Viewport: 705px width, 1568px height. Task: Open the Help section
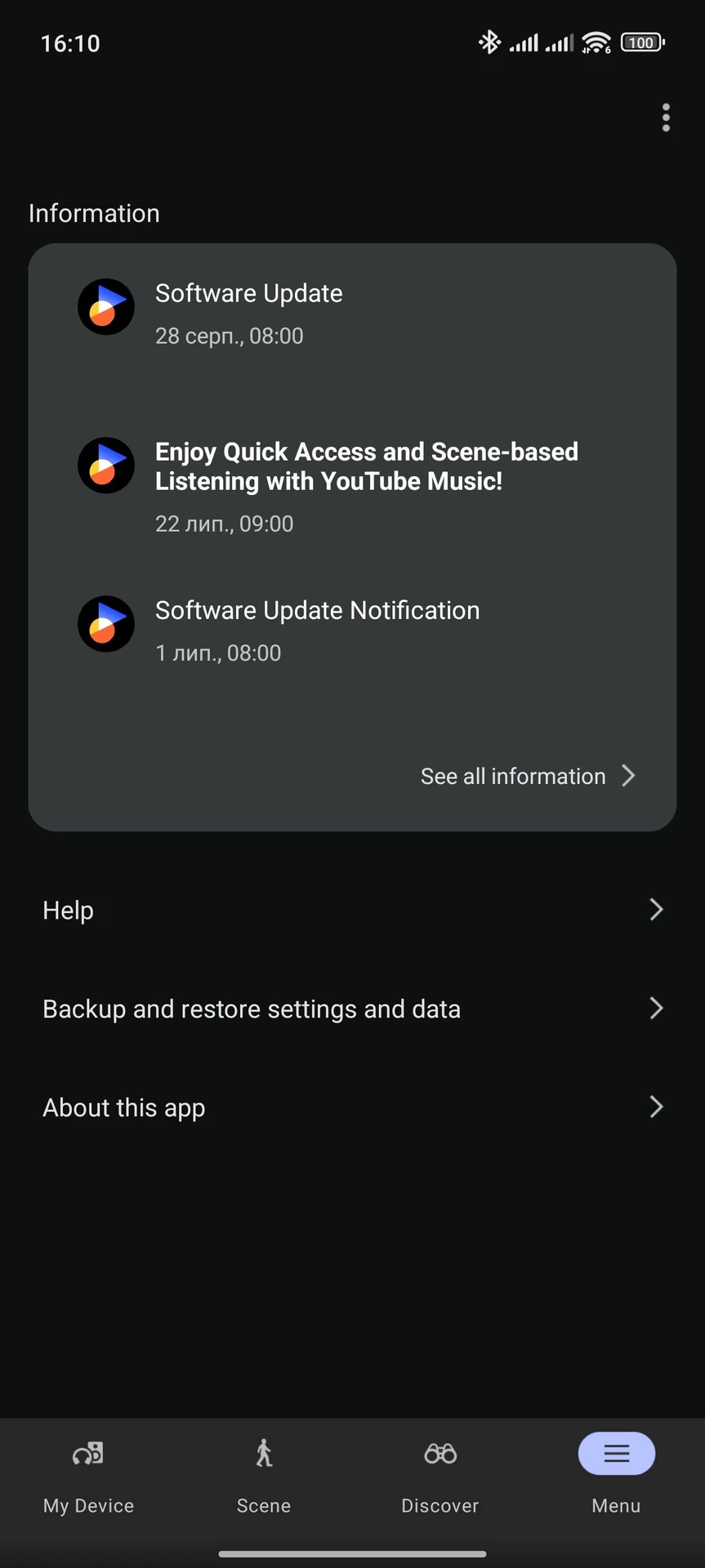tap(352, 910)
